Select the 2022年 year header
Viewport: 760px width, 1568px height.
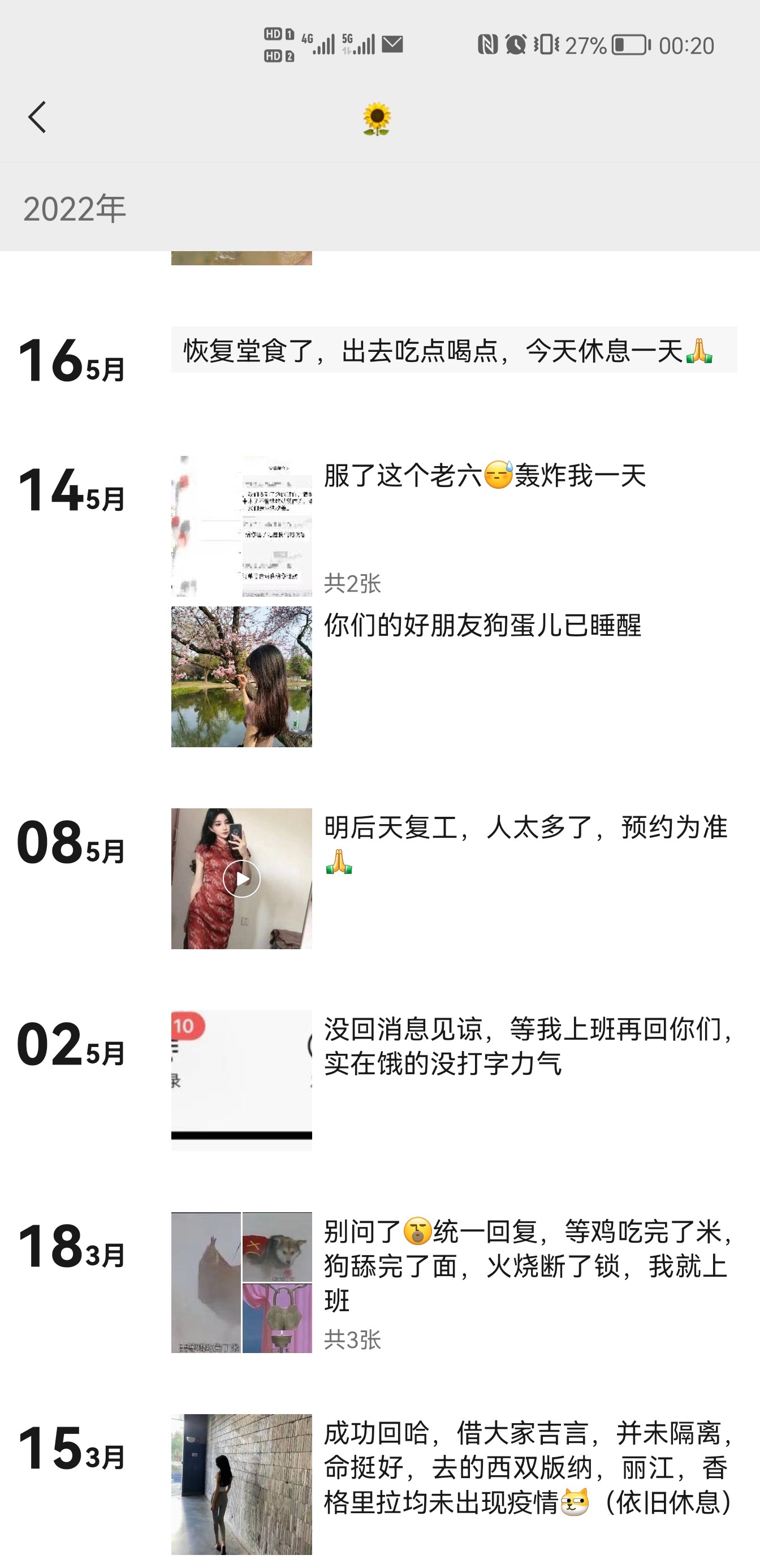coord(74,207)
